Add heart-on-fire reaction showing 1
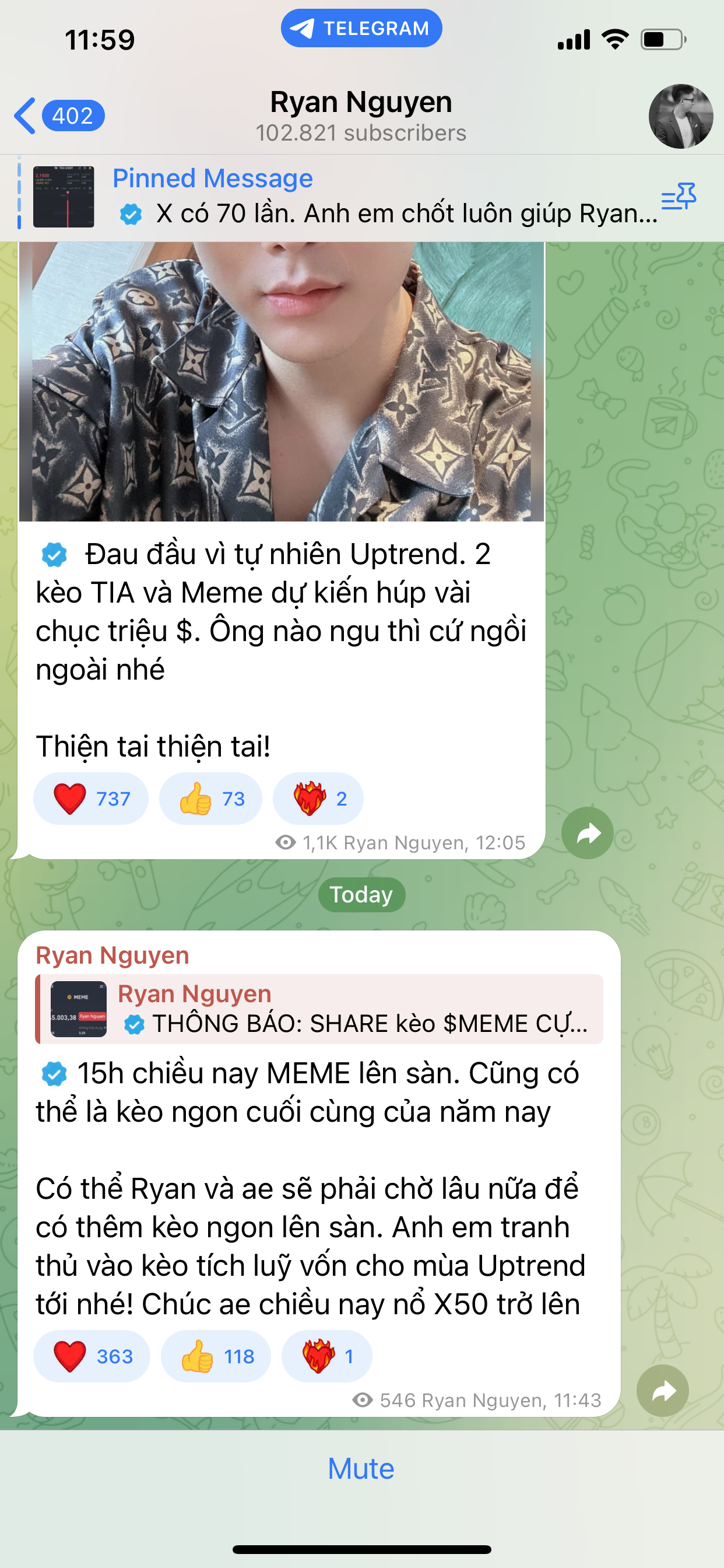Screen dimensions: 724x1568 click(x=326, y=1356)
